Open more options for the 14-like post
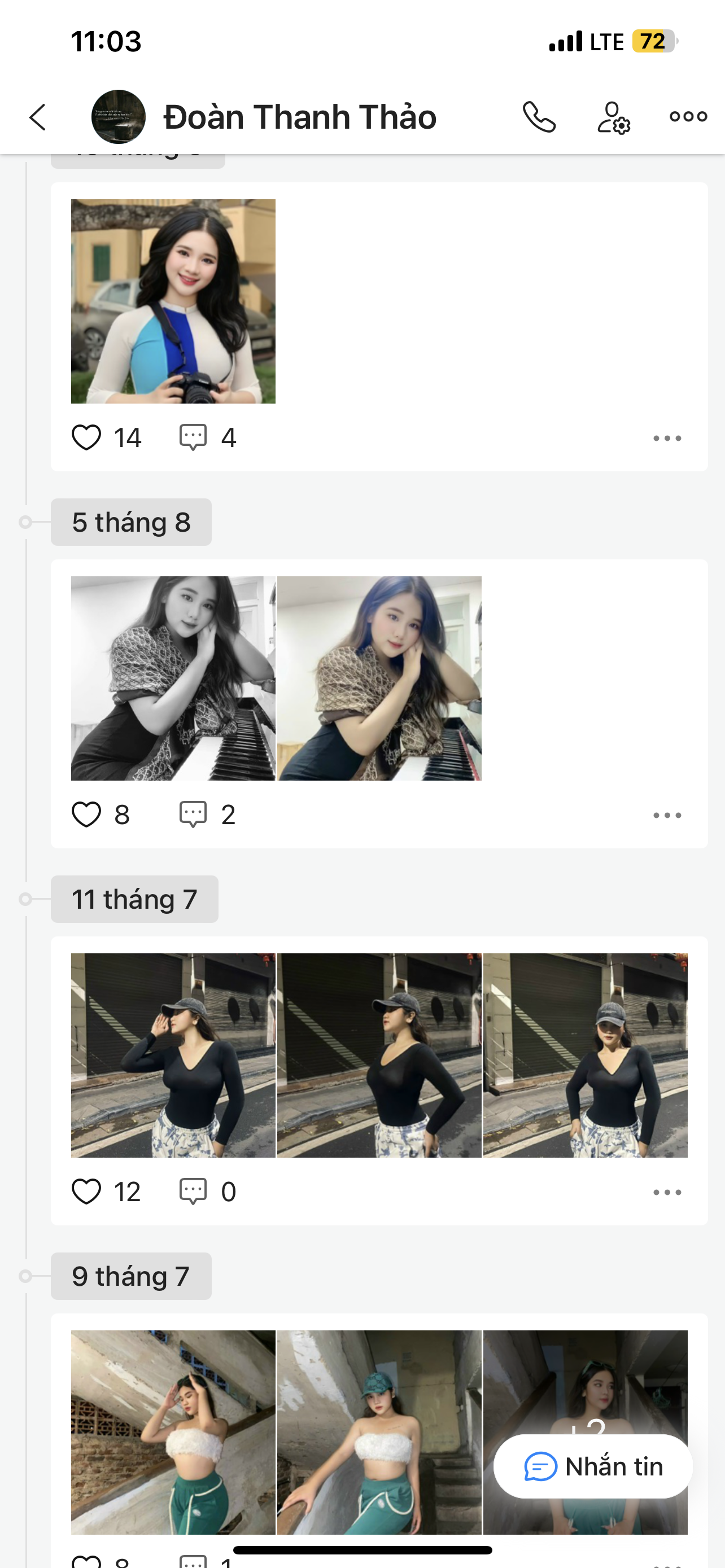 (667, 438)
